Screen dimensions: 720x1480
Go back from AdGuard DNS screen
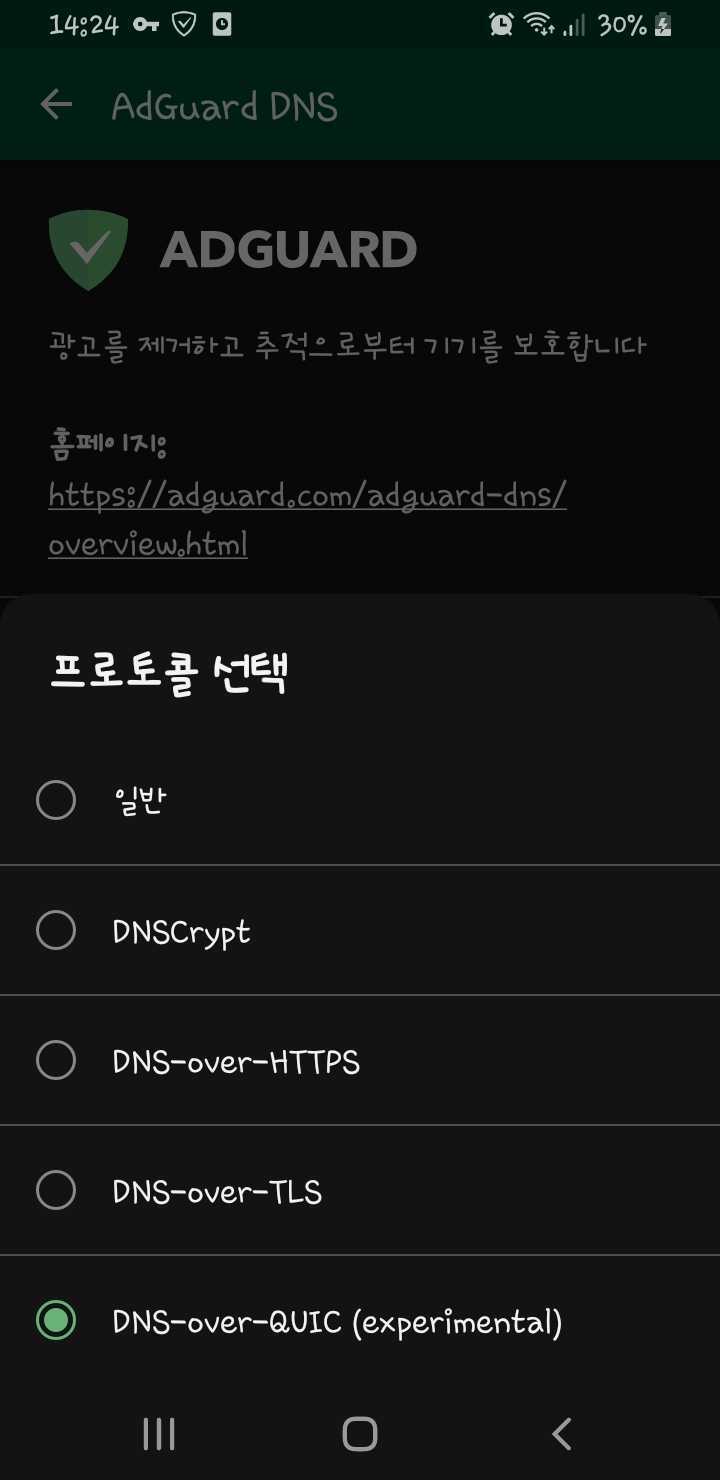tap(57, 105)
